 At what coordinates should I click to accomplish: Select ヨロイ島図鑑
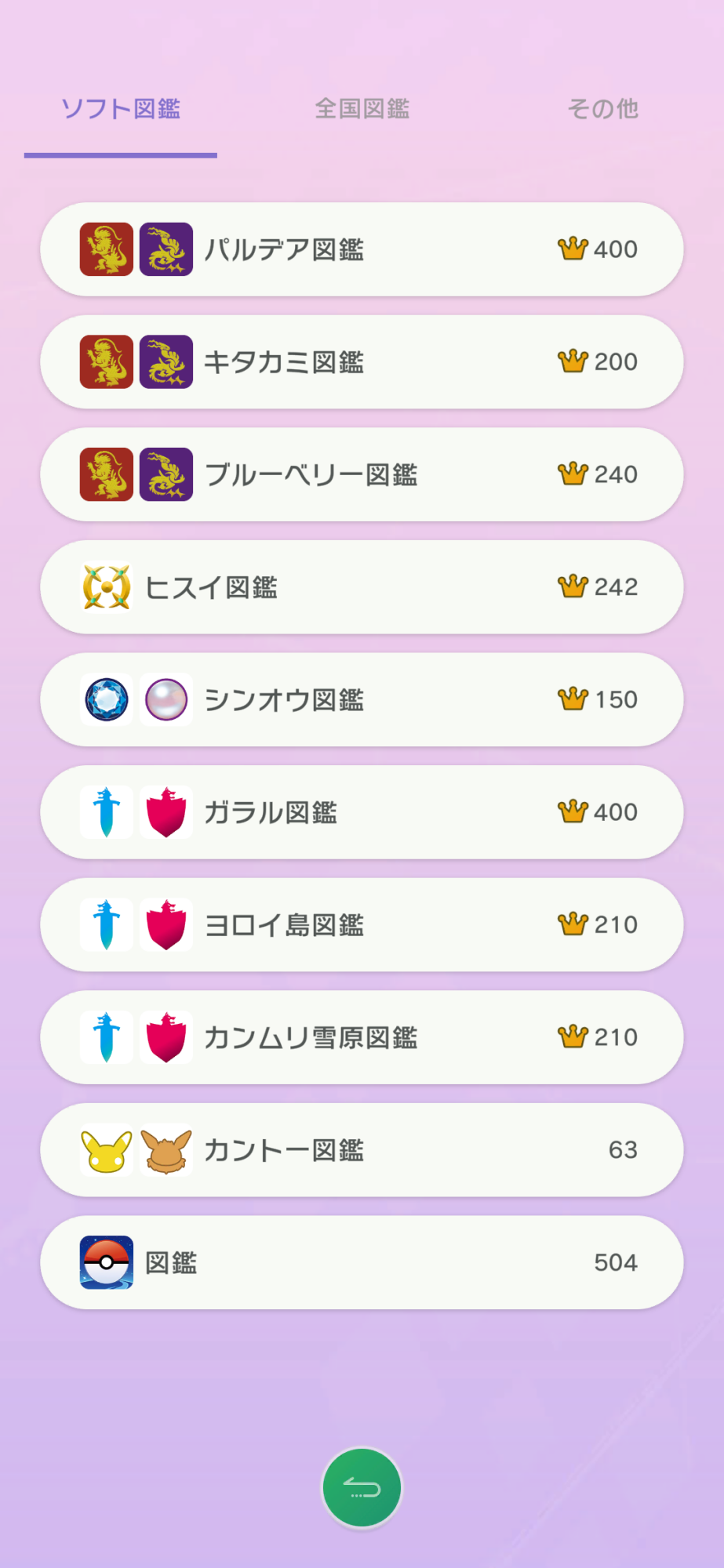pos(362,925)
